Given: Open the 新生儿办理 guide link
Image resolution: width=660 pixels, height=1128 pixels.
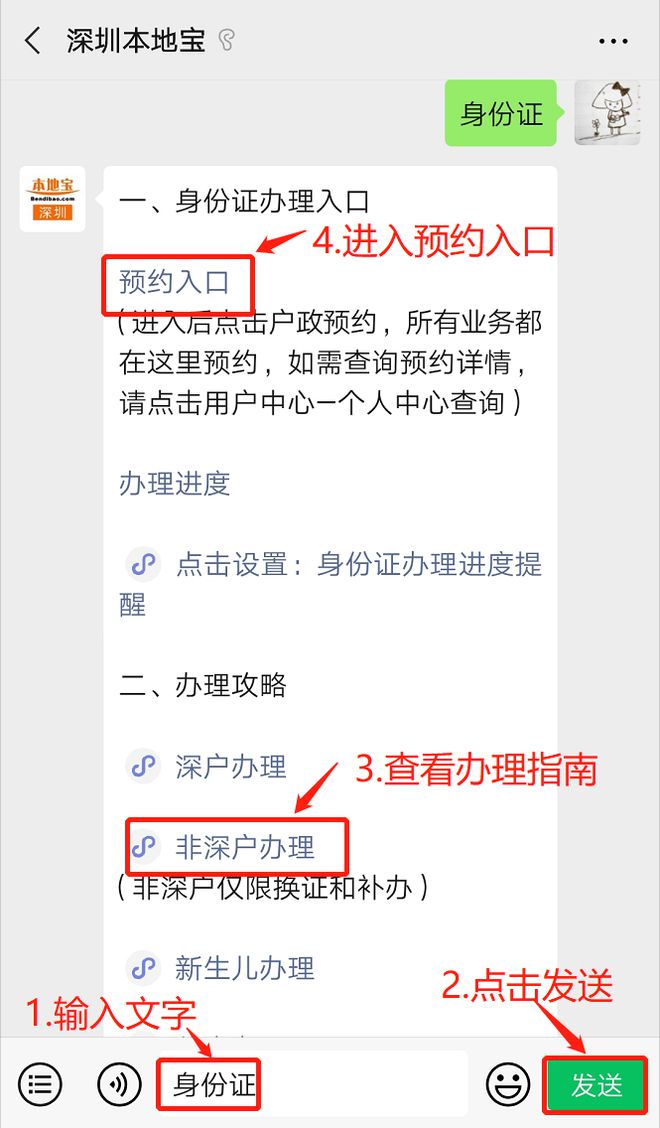Looking at the screenshot, I should click(x=244, y=968).
